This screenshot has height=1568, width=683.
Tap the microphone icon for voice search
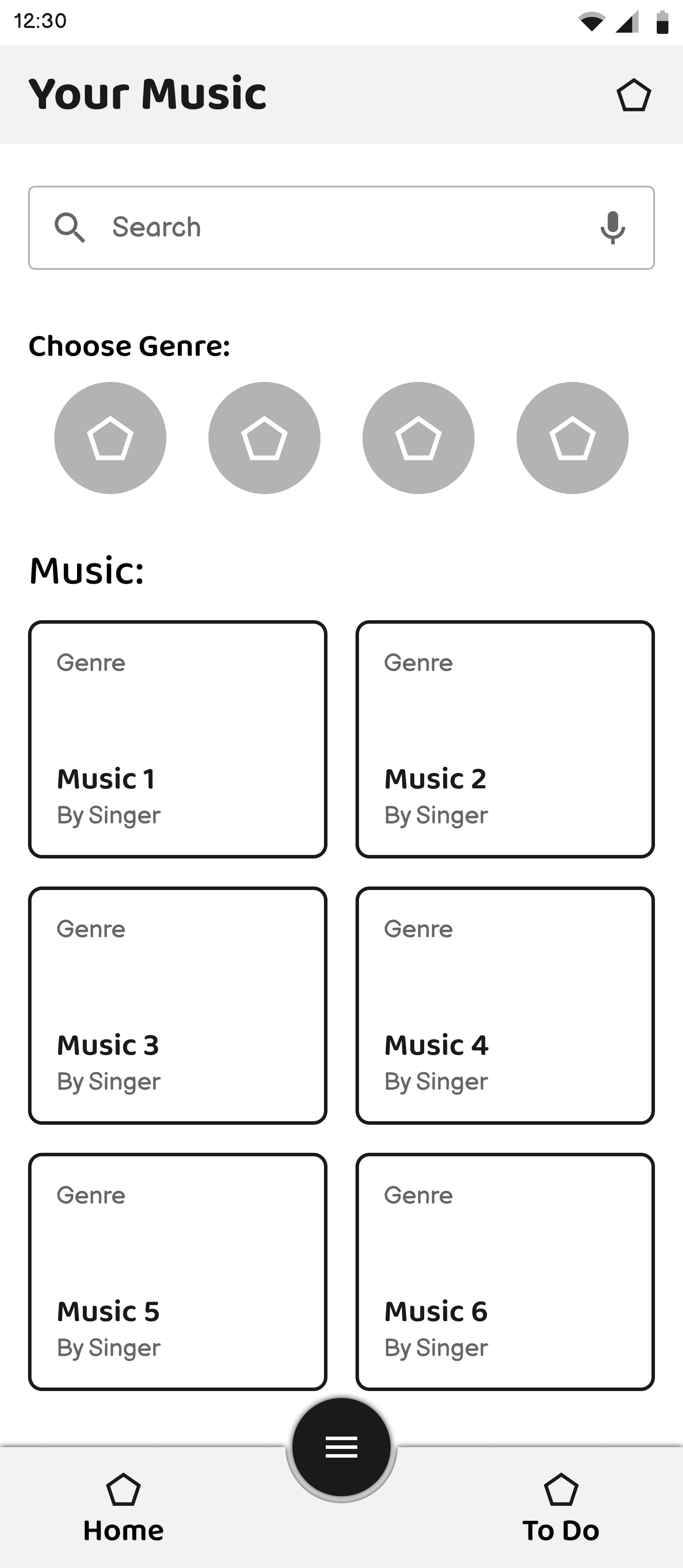(x=612, y=227)
